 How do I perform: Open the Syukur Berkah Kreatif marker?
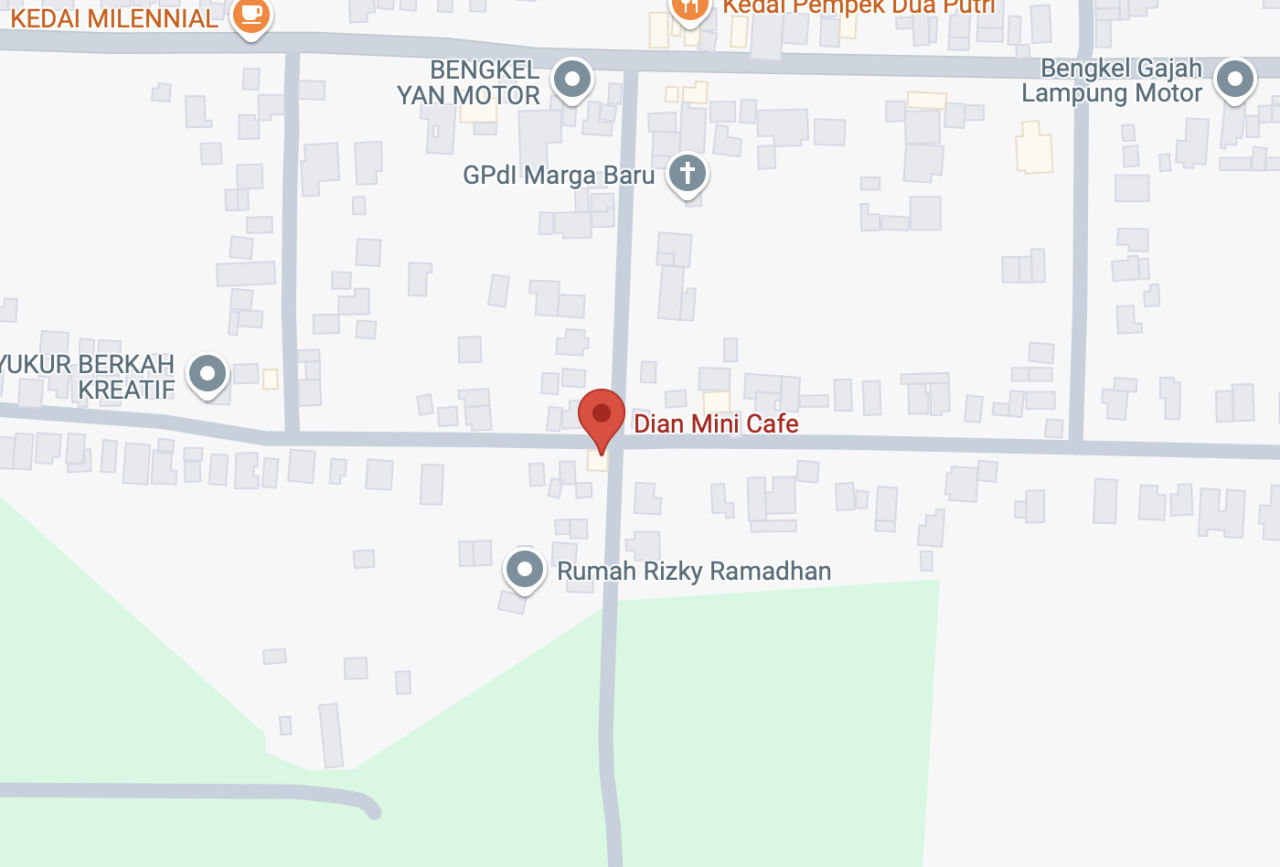(208, 374)
